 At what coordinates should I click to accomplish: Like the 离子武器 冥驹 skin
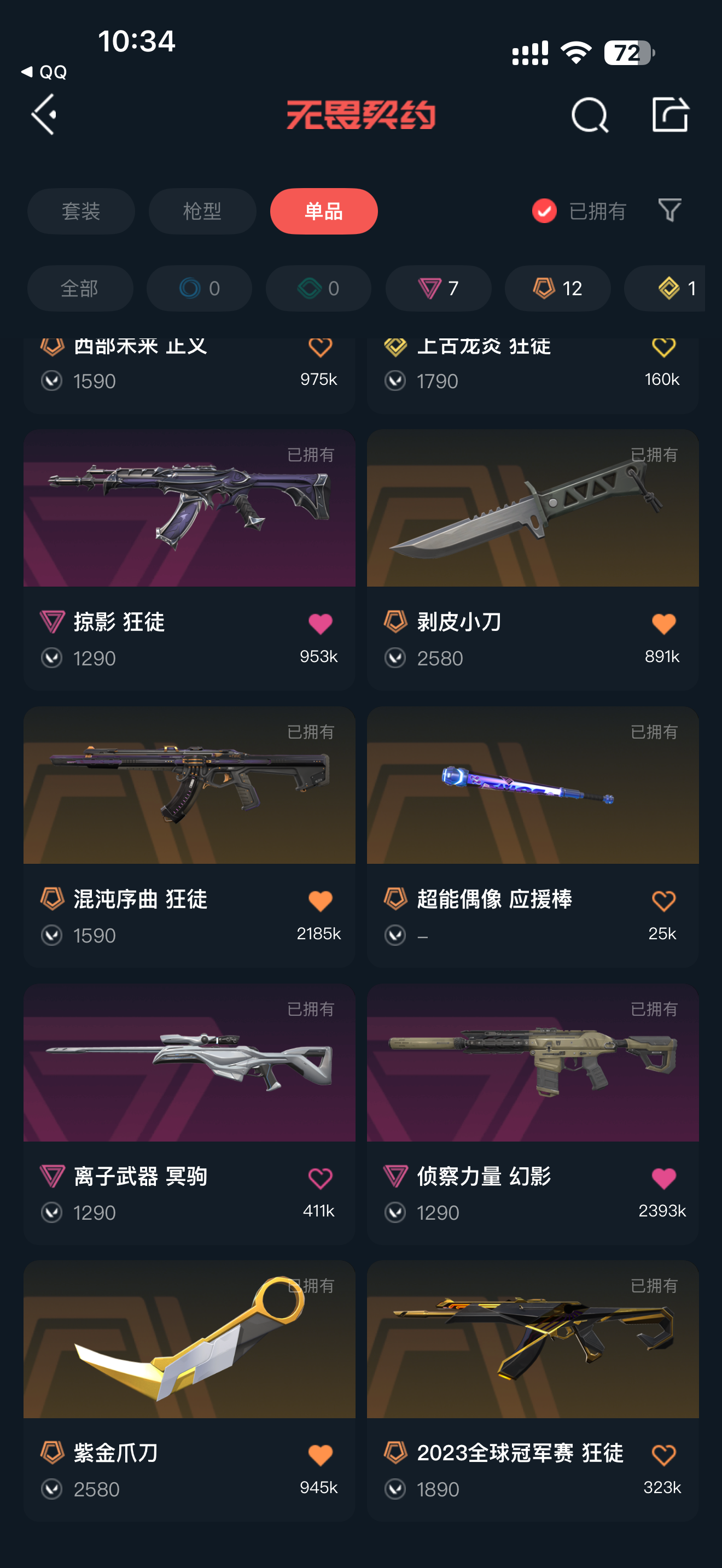320,1178
